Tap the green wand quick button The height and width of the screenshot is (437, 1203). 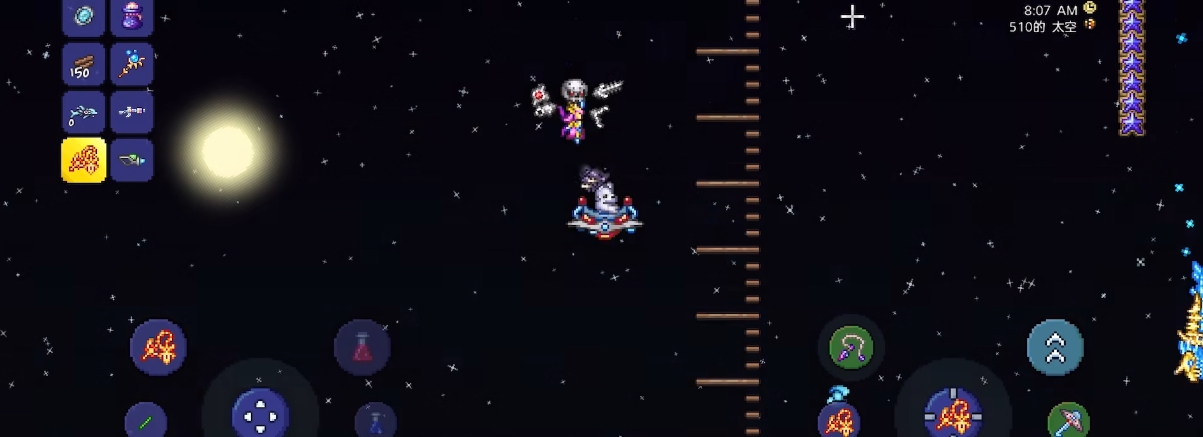pyautogui.click(x=146, y=422)
